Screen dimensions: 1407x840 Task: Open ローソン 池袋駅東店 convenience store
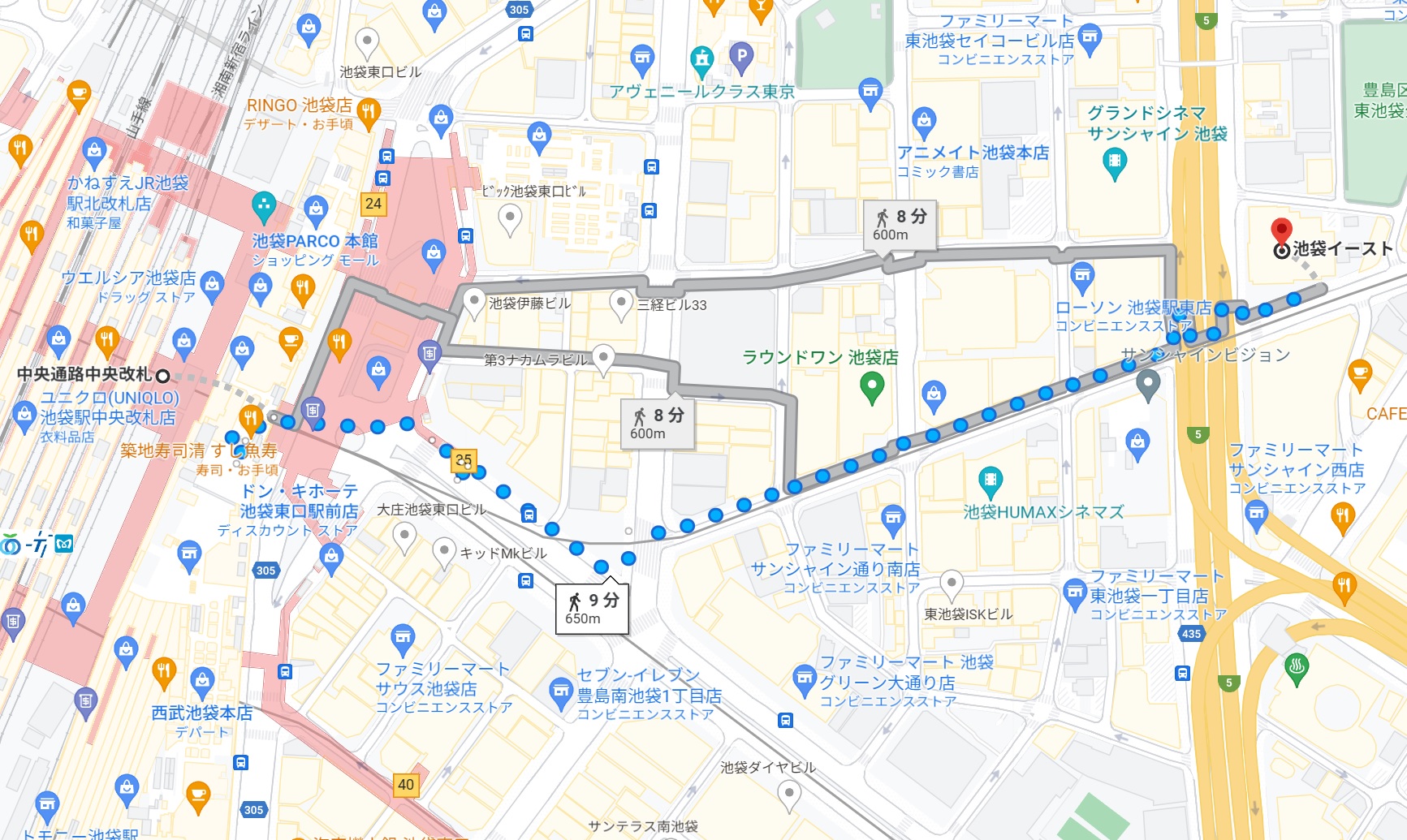(x=1081, y=277)
